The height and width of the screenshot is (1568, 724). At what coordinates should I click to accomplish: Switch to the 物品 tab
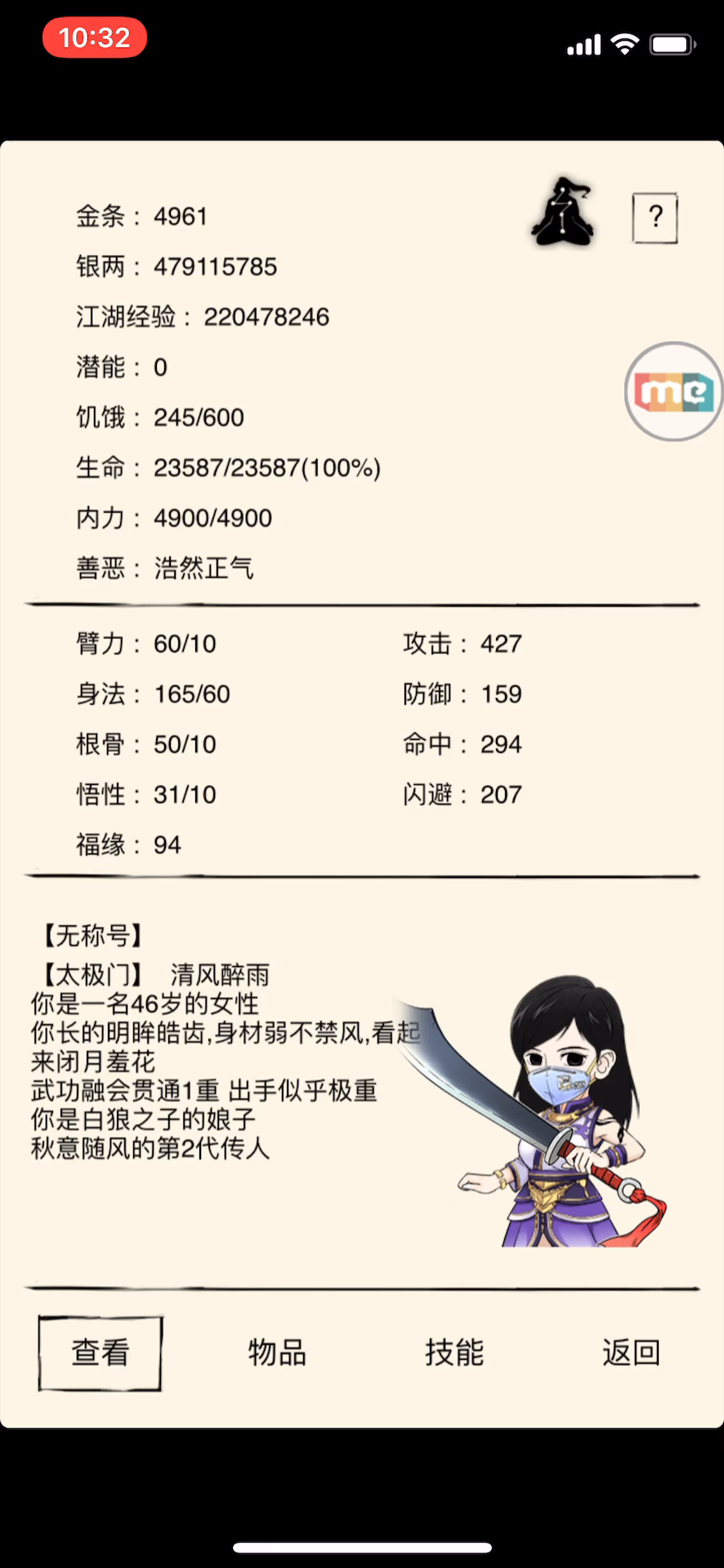[x=277, y=1352]
